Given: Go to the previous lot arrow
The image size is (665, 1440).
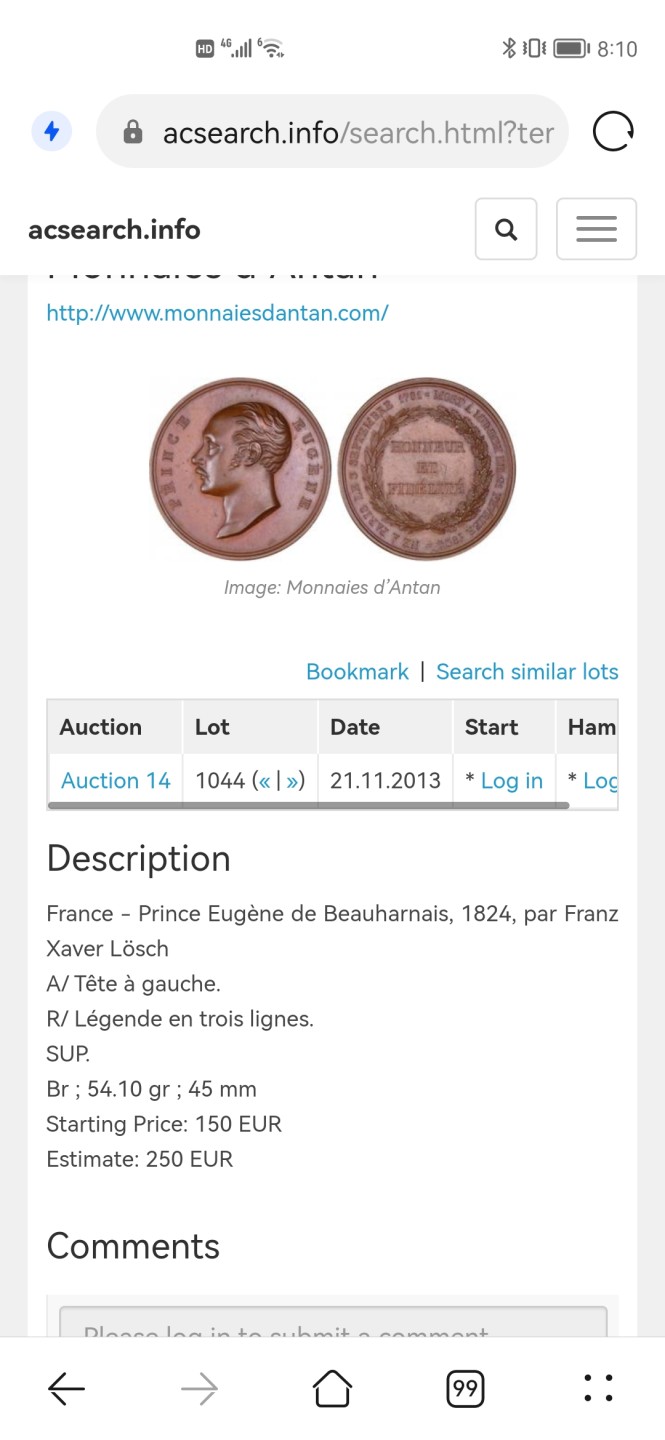Looking at the screenshot, I should tap(265, 781).
